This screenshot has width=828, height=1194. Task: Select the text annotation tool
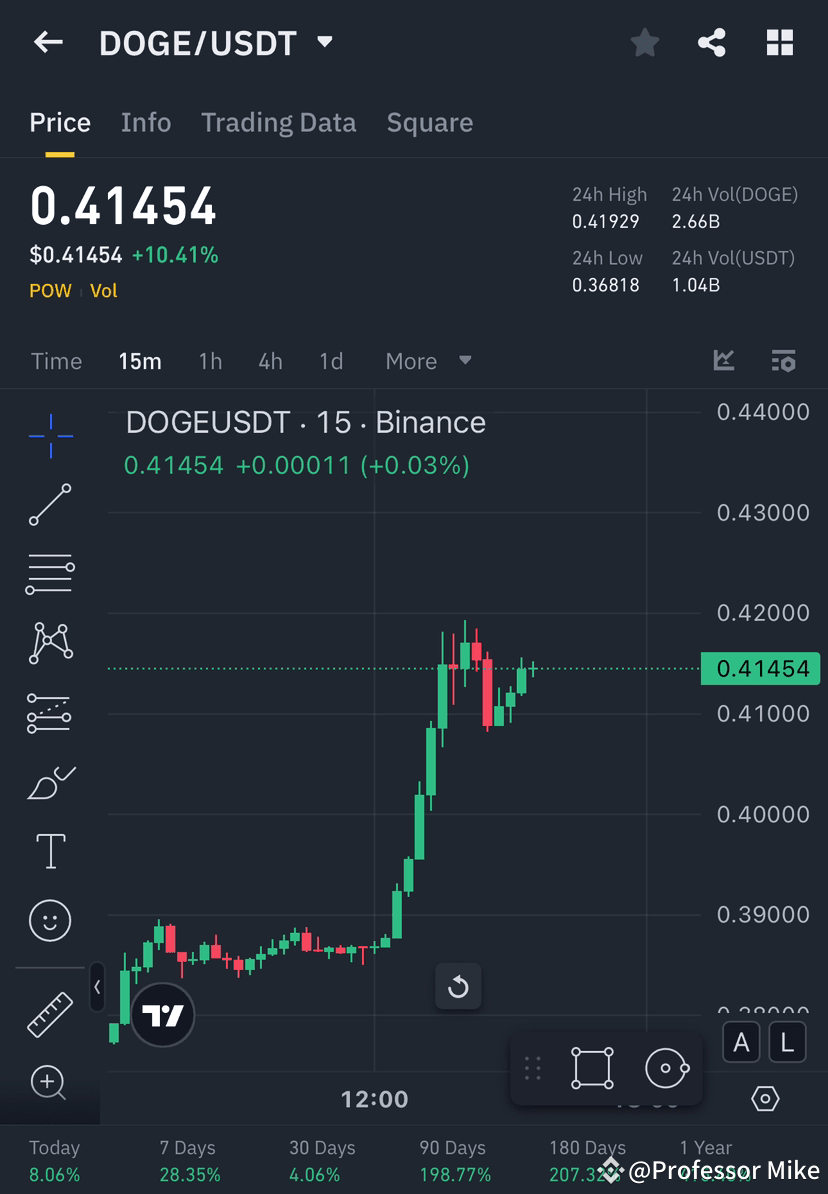[50, 851]
